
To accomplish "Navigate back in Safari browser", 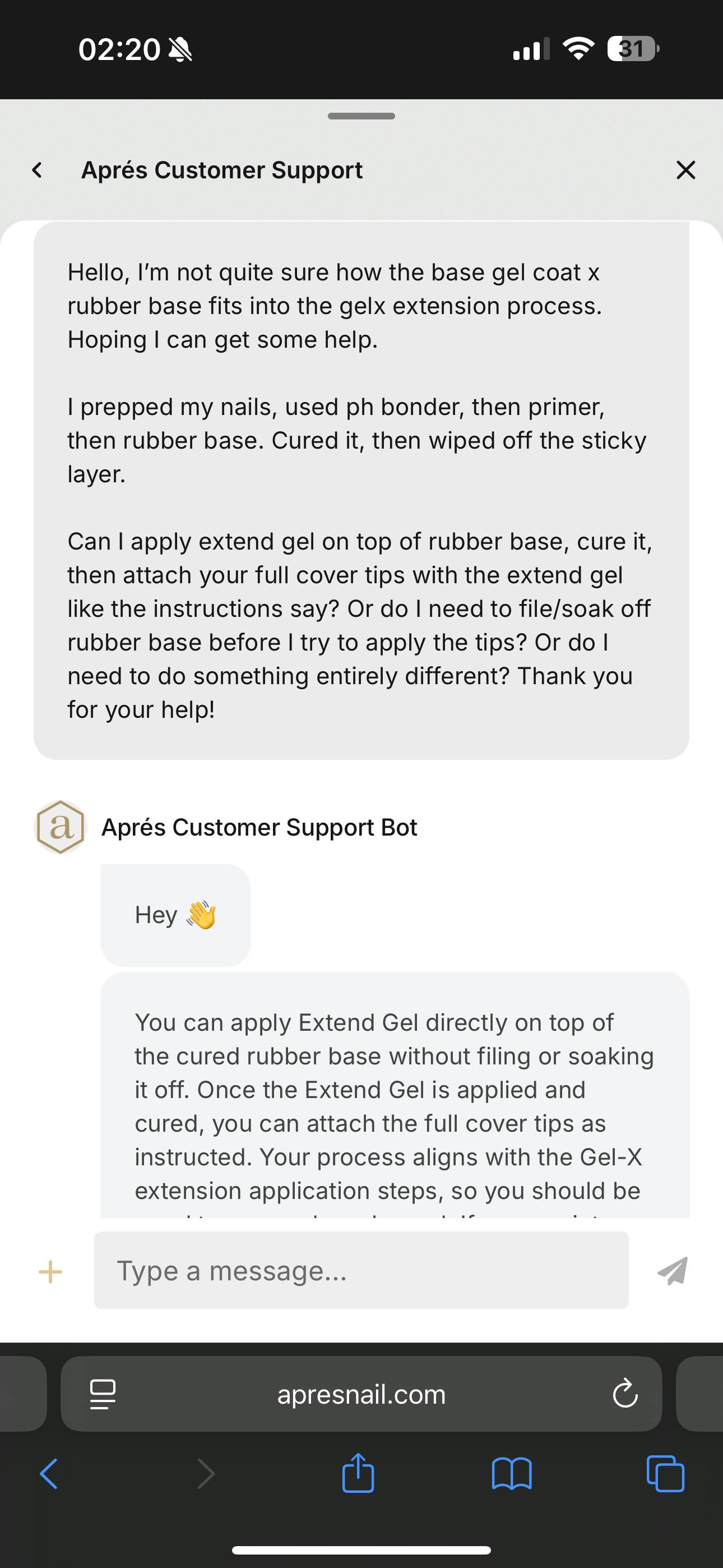I will [49, 1474].
